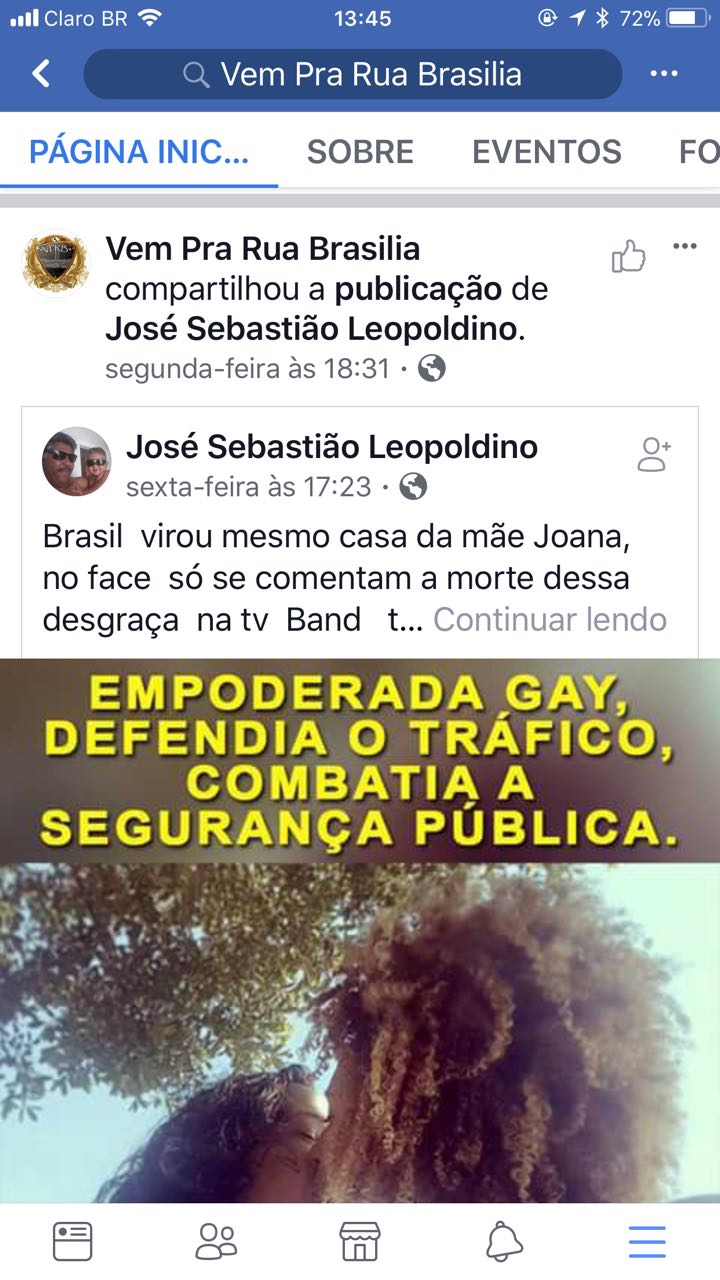Open Vem Pra Rua Brasilia page avatar
The width and height of the screenshot is (720, 1280).
pyautogui.click(x=56, y=264)
